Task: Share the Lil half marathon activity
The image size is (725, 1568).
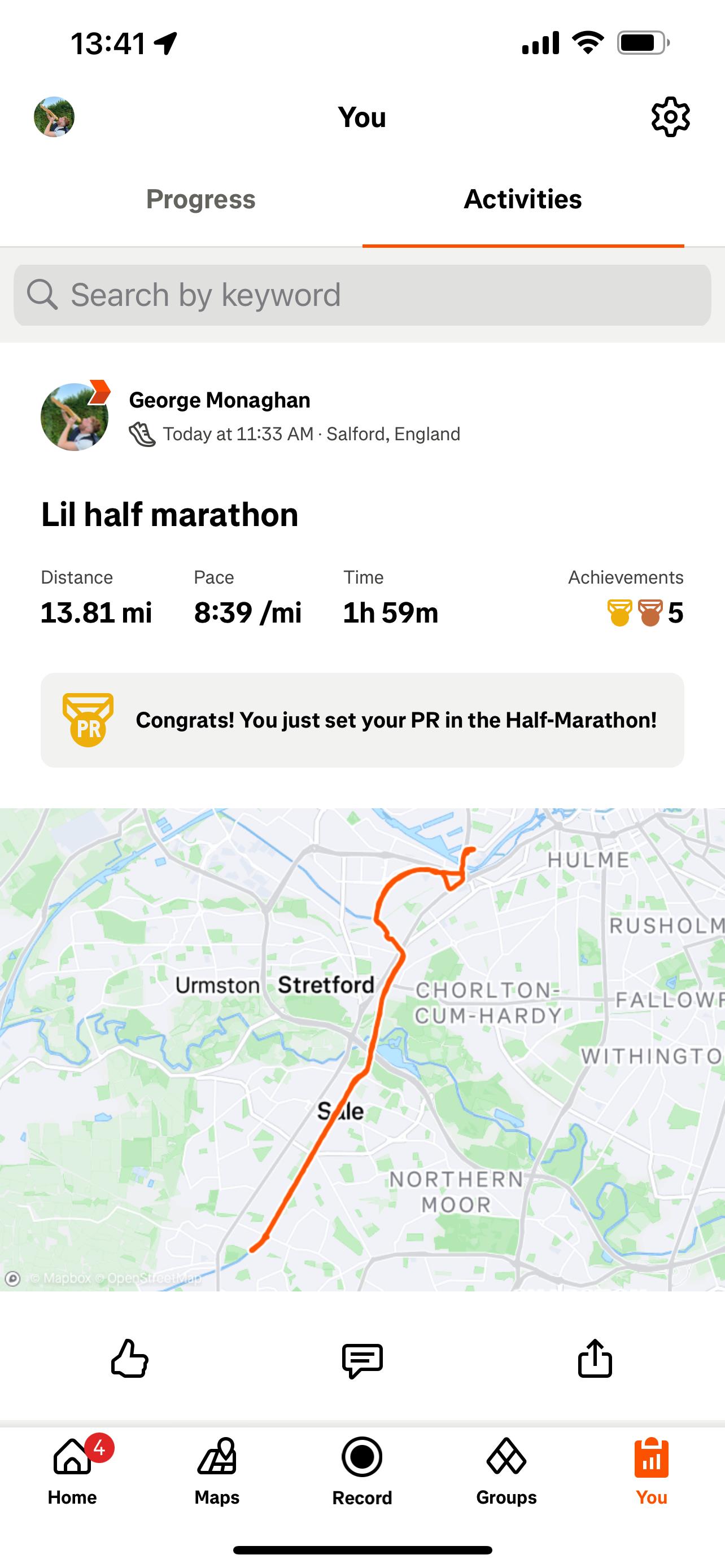Action: (595, 1358)
